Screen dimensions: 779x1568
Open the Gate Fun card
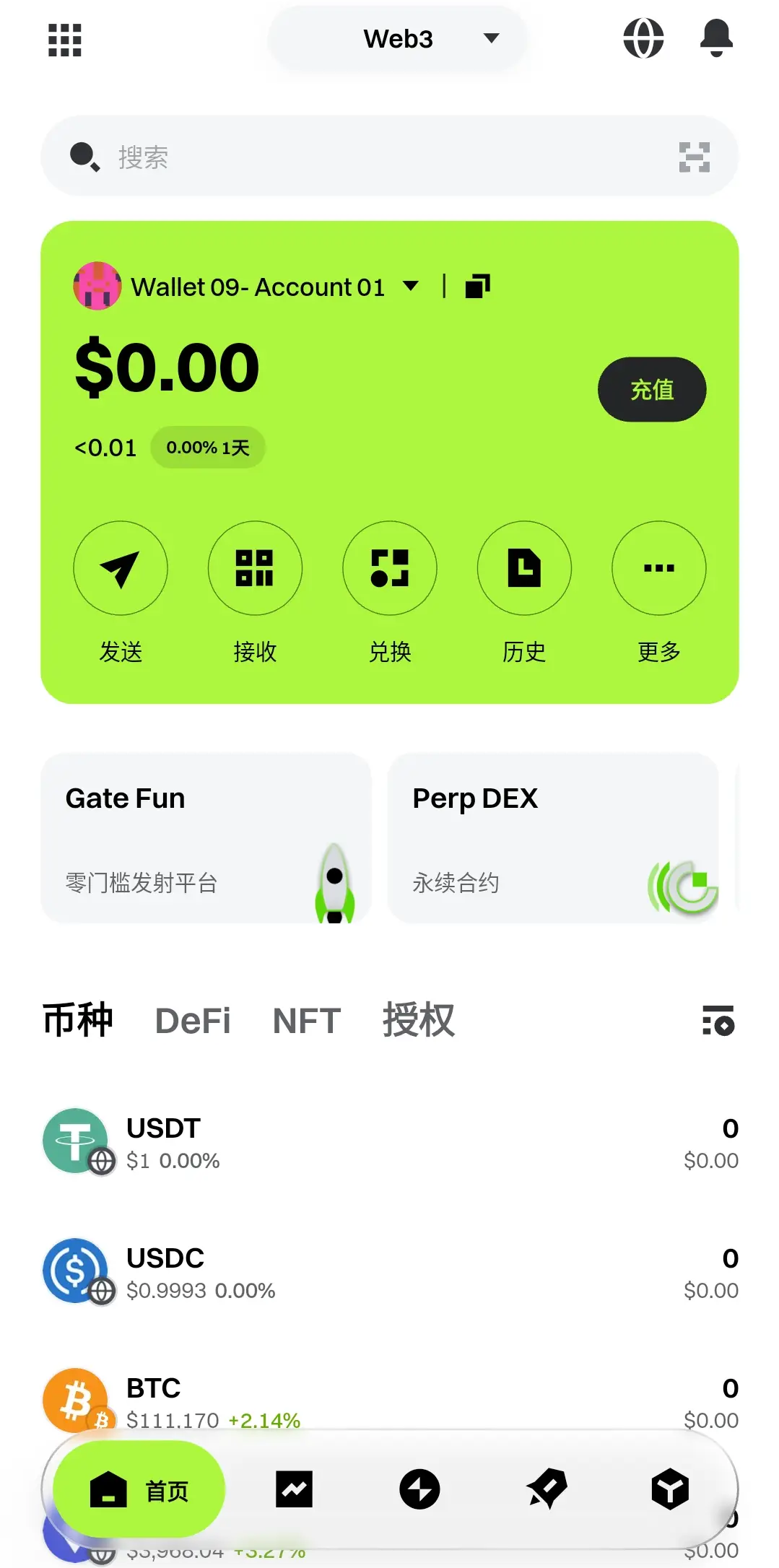206,837
